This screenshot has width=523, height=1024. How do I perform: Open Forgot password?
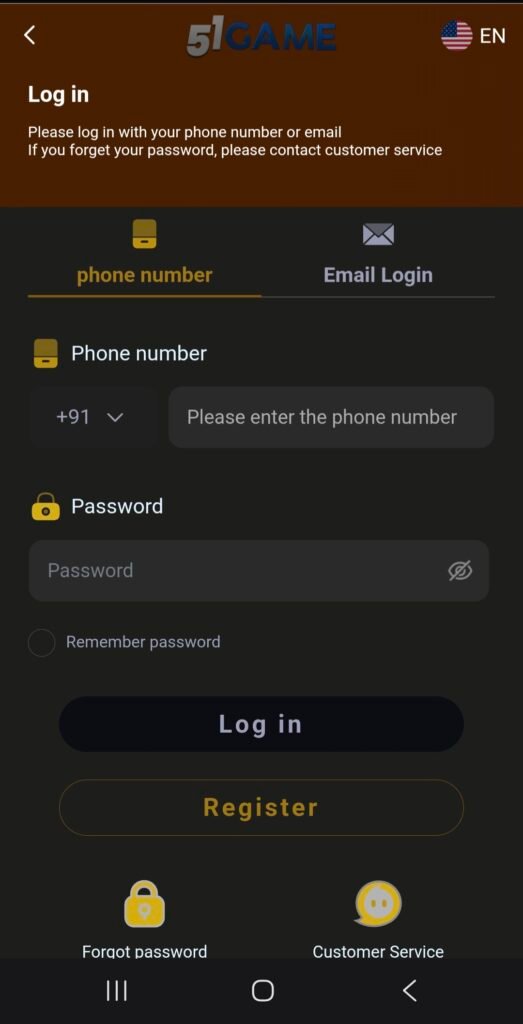(144, 920)
